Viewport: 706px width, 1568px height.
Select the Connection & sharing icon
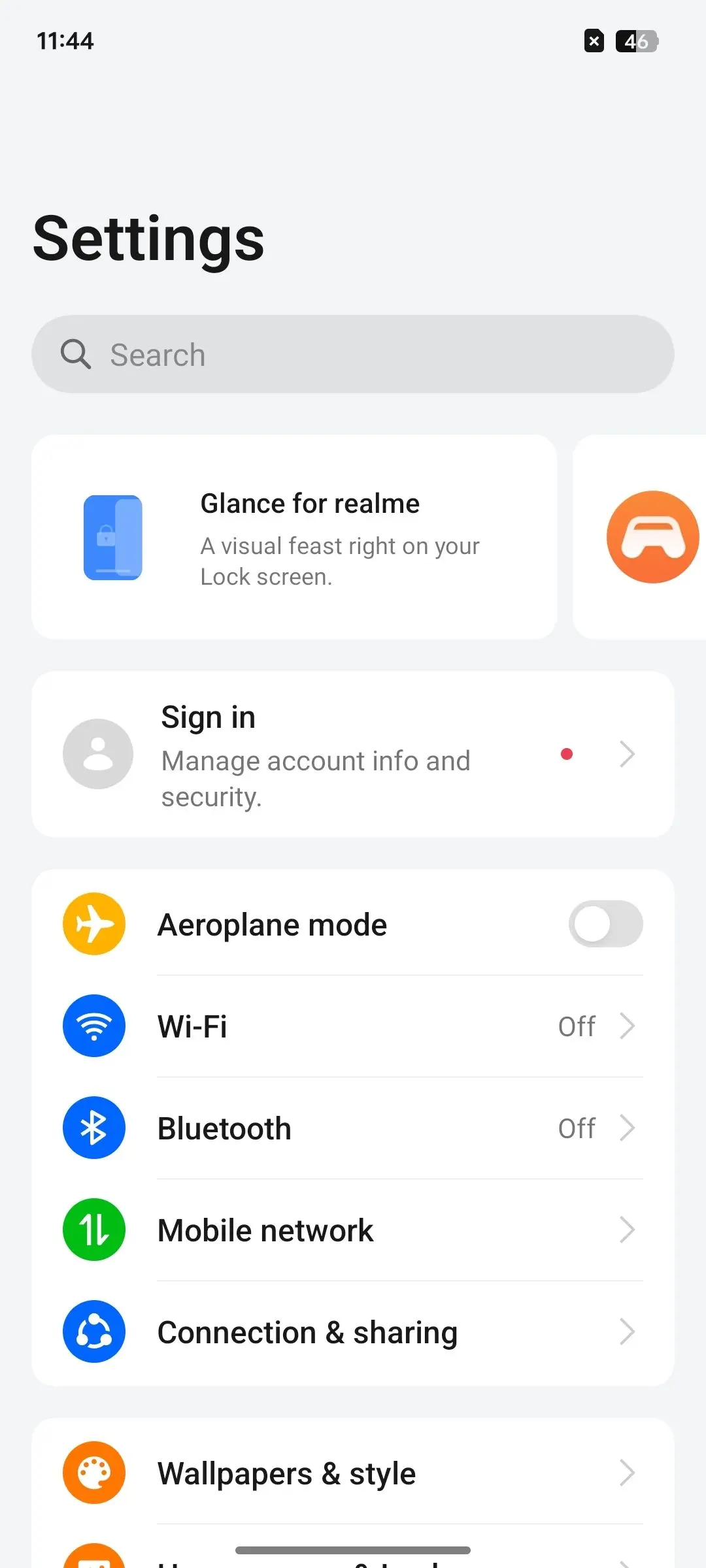[93, 1331]
